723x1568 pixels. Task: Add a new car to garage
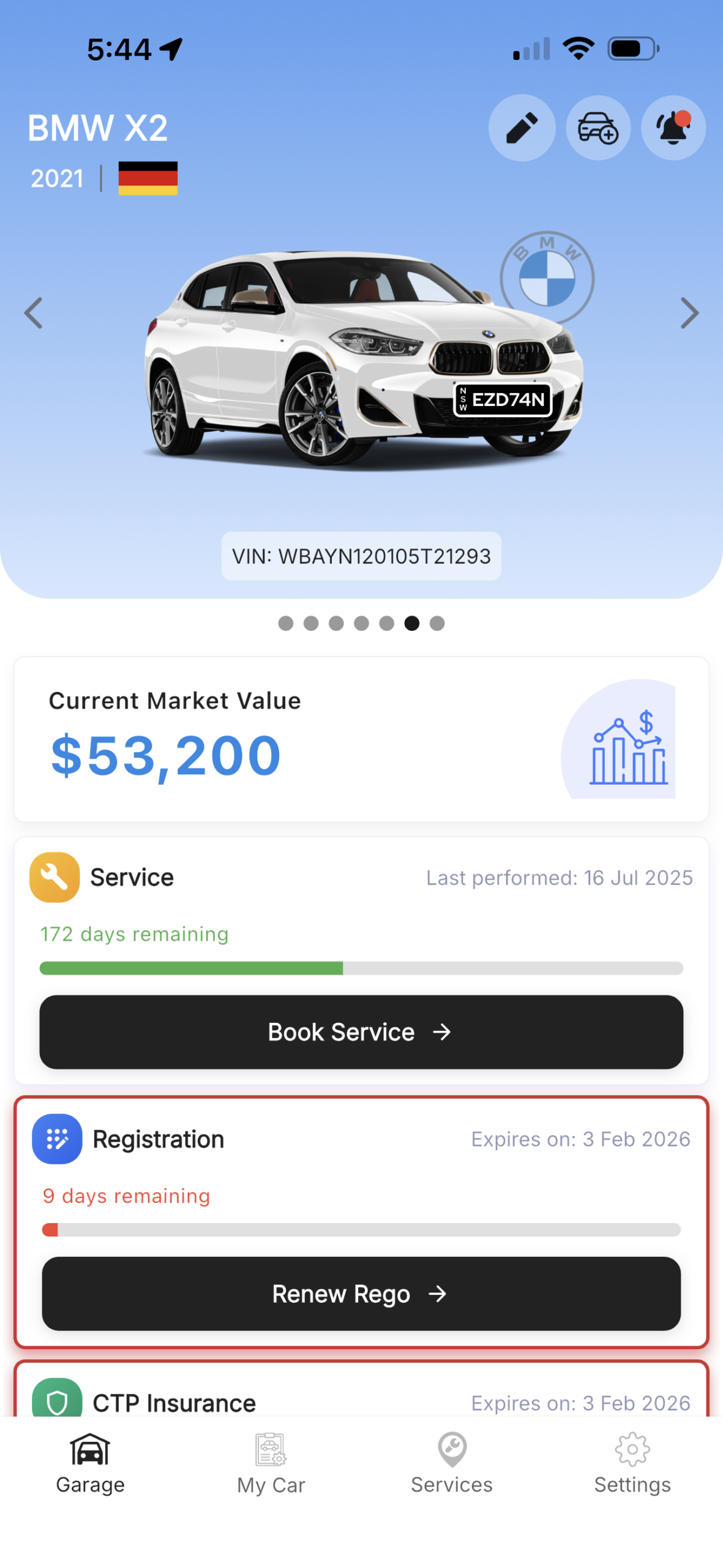(598, 128)
